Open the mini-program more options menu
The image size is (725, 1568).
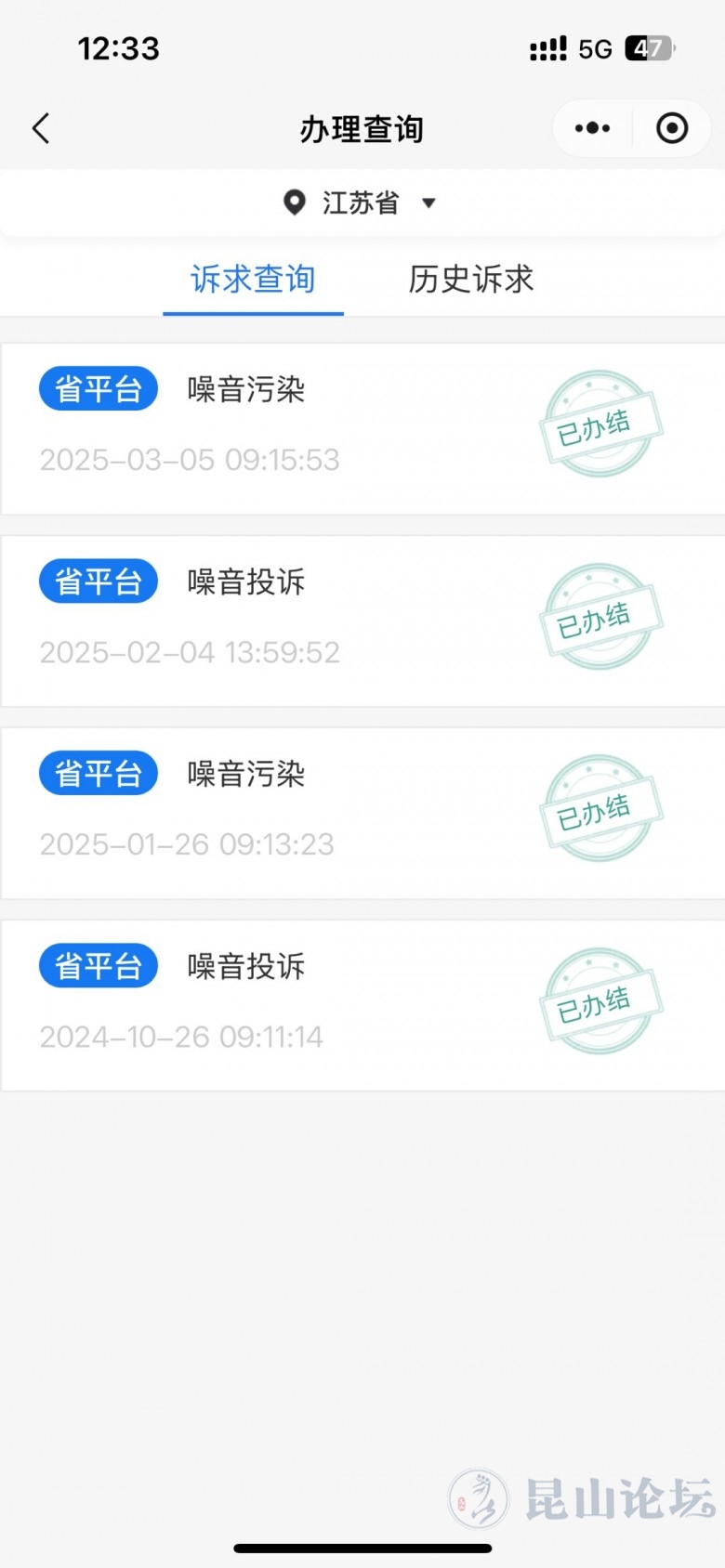pos(592,128)
